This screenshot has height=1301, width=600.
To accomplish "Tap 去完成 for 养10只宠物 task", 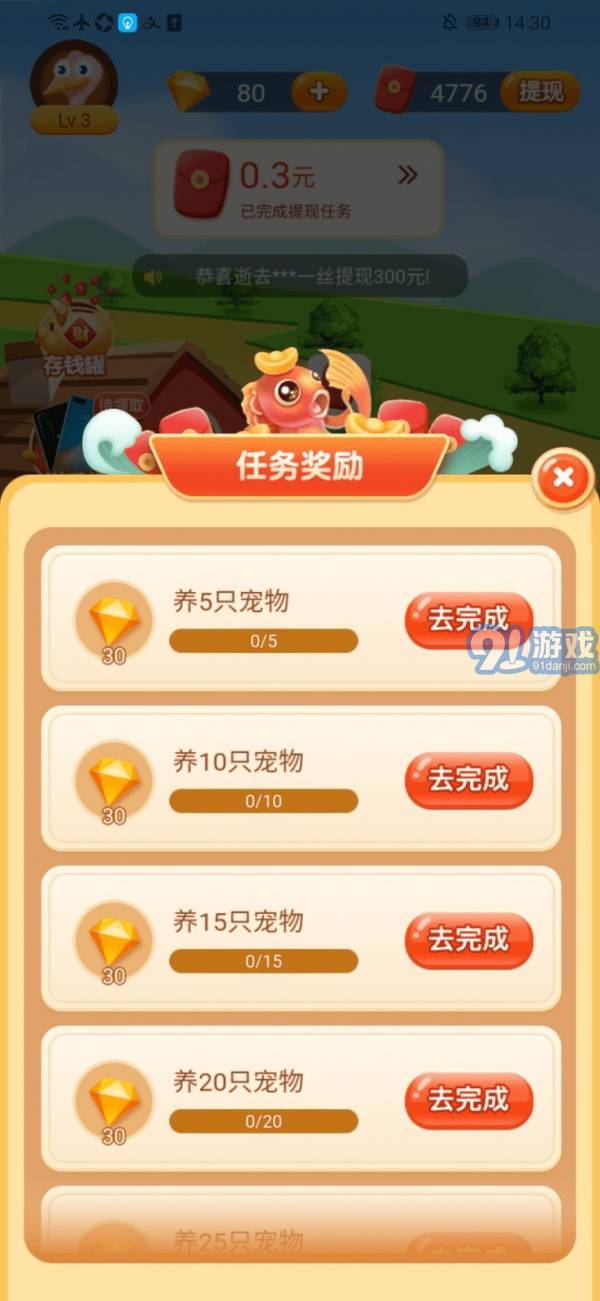I will (x=468, y=780).
